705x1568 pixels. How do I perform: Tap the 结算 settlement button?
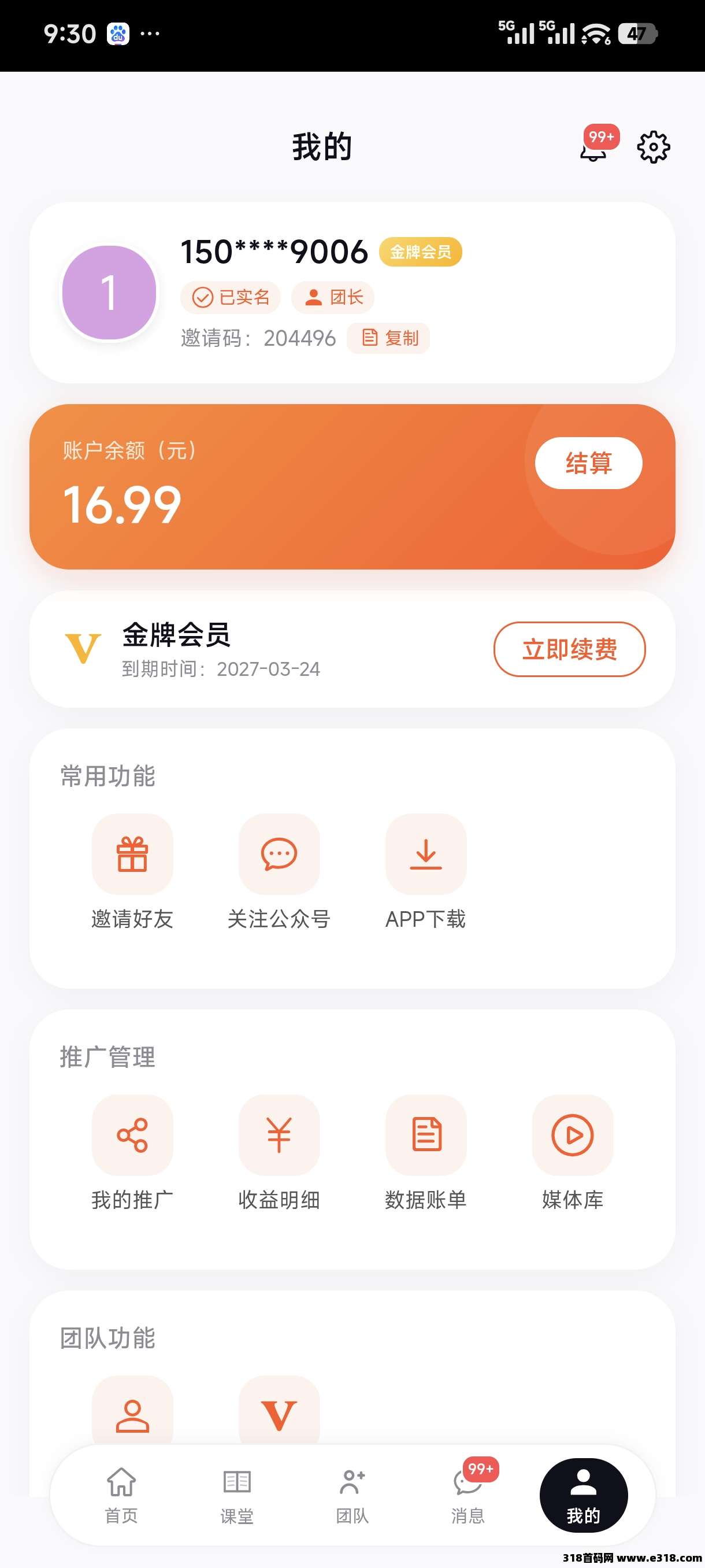click(x=588, y=463)
